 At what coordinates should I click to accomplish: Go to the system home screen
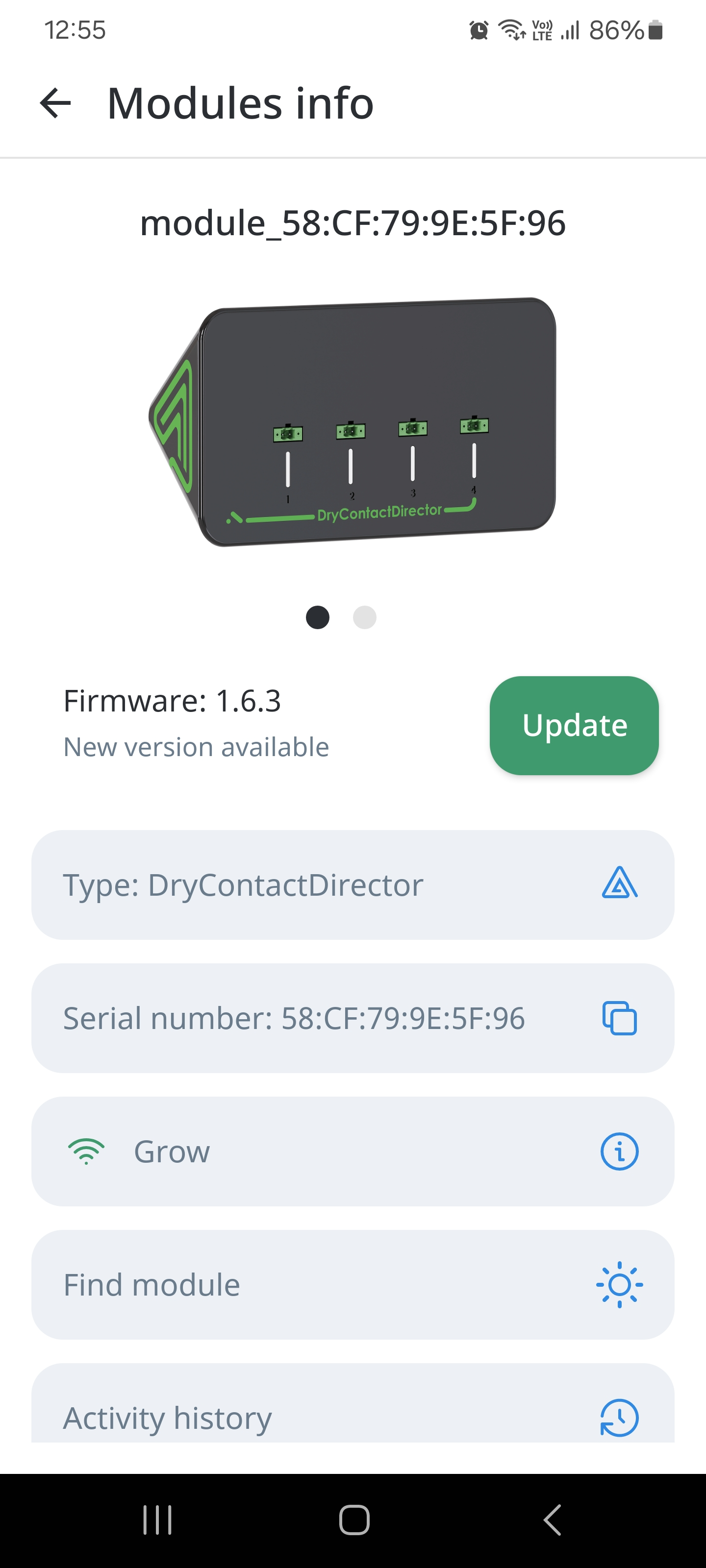354,1519
